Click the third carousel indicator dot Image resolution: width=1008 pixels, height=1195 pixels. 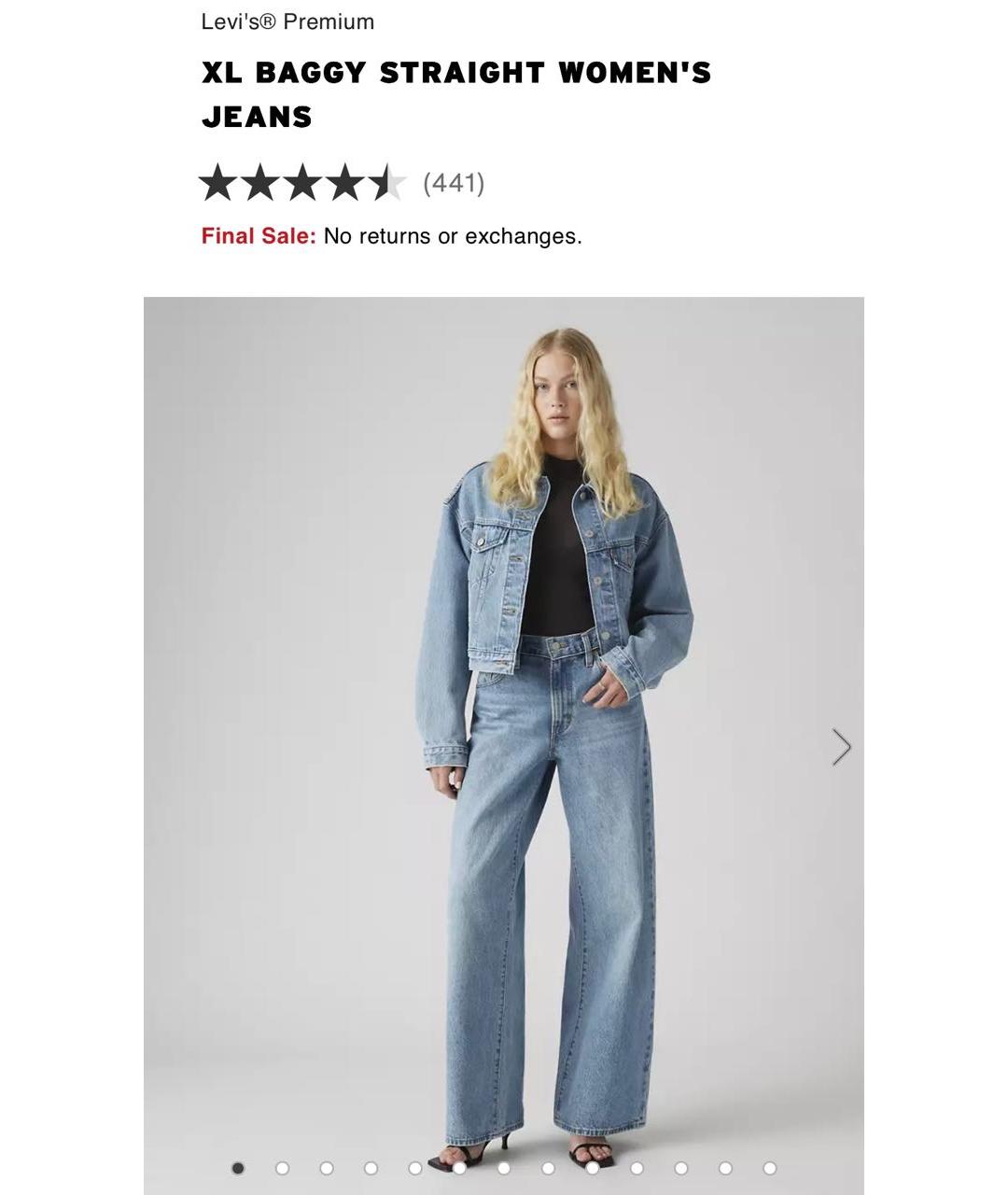click(328, 1168)
